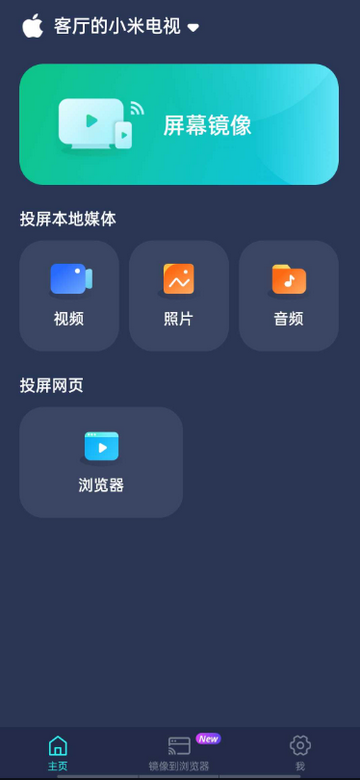Launch the 浏览器 web casting card
The width and height of the screenshot is (360, 780).
point(101,463)
